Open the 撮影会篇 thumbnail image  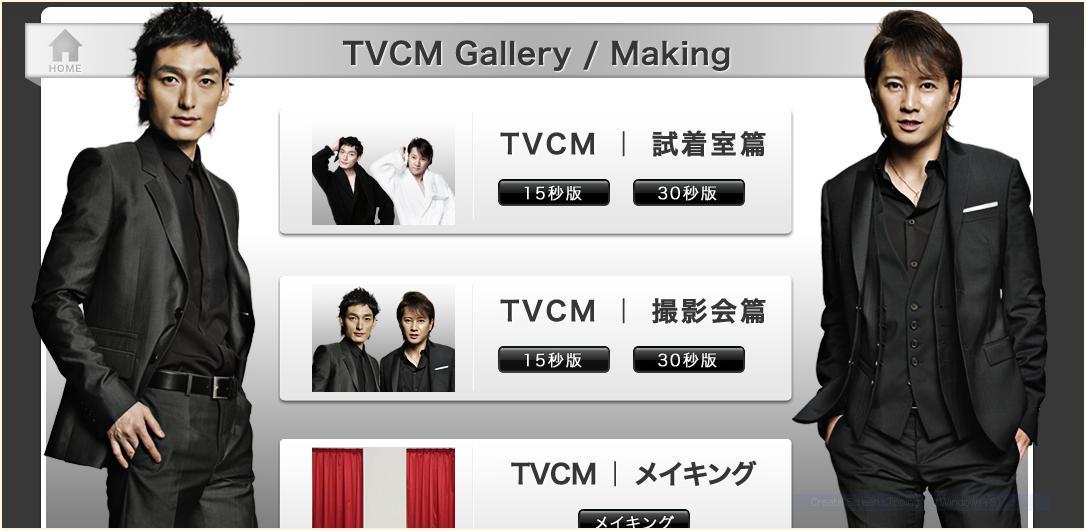[383, 338]
